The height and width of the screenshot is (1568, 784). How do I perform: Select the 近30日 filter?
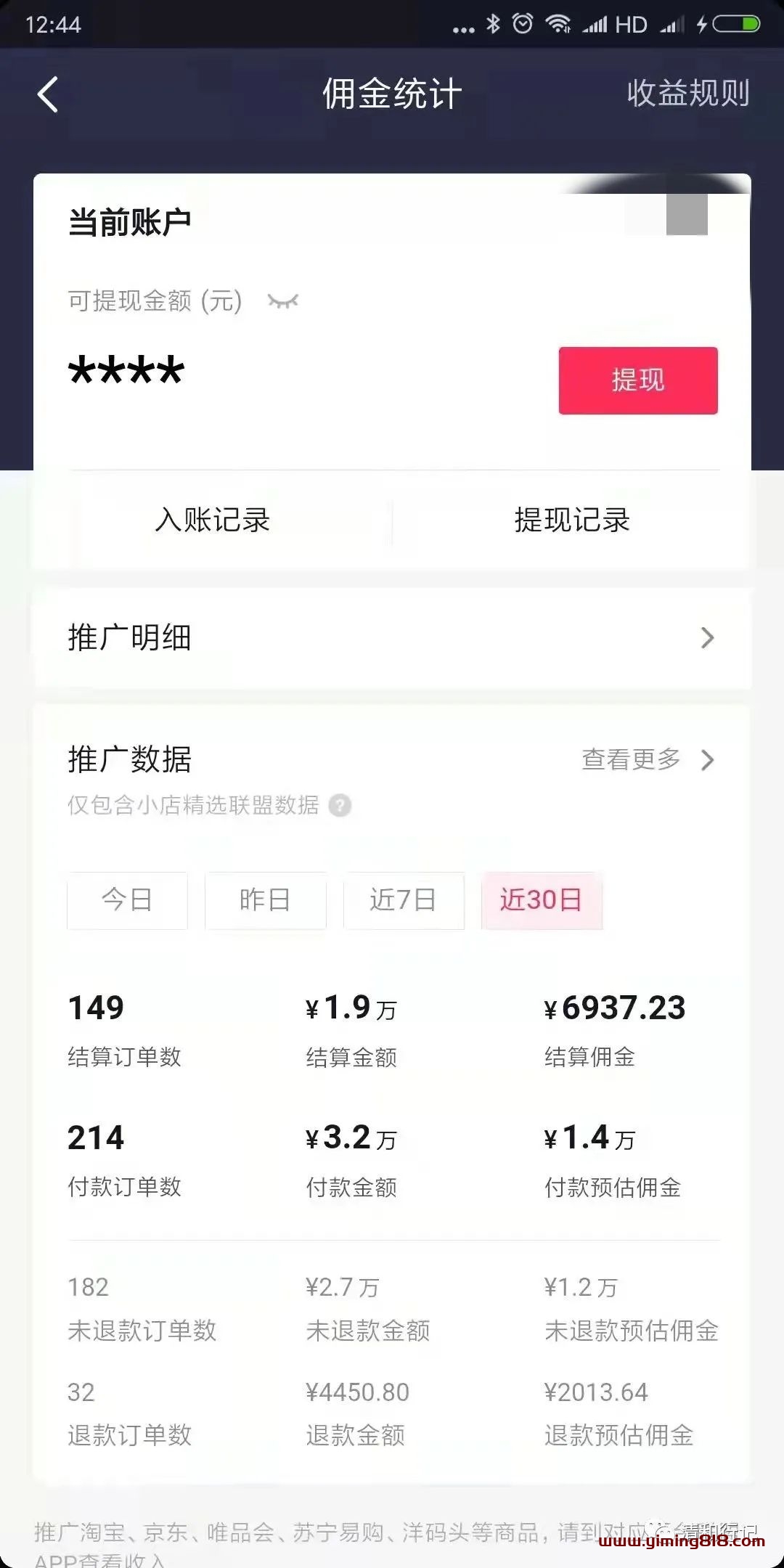542,900
